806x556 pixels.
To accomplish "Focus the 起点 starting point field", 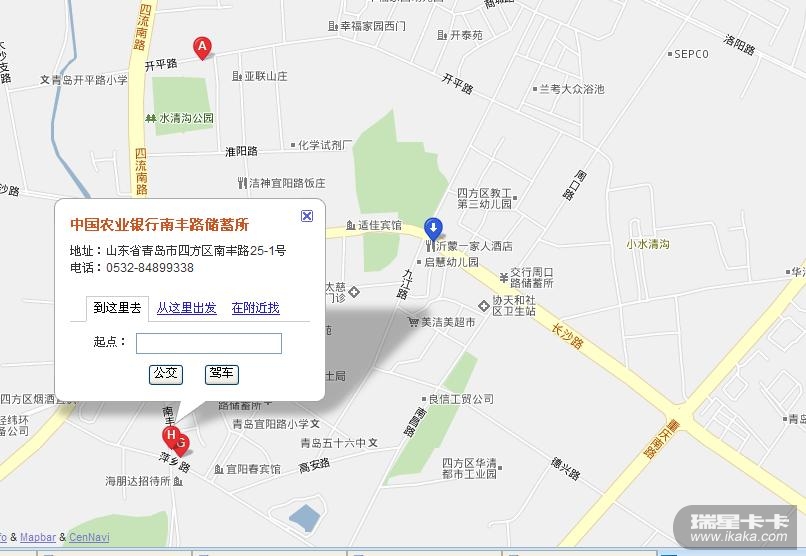I will tap(209, 343).
